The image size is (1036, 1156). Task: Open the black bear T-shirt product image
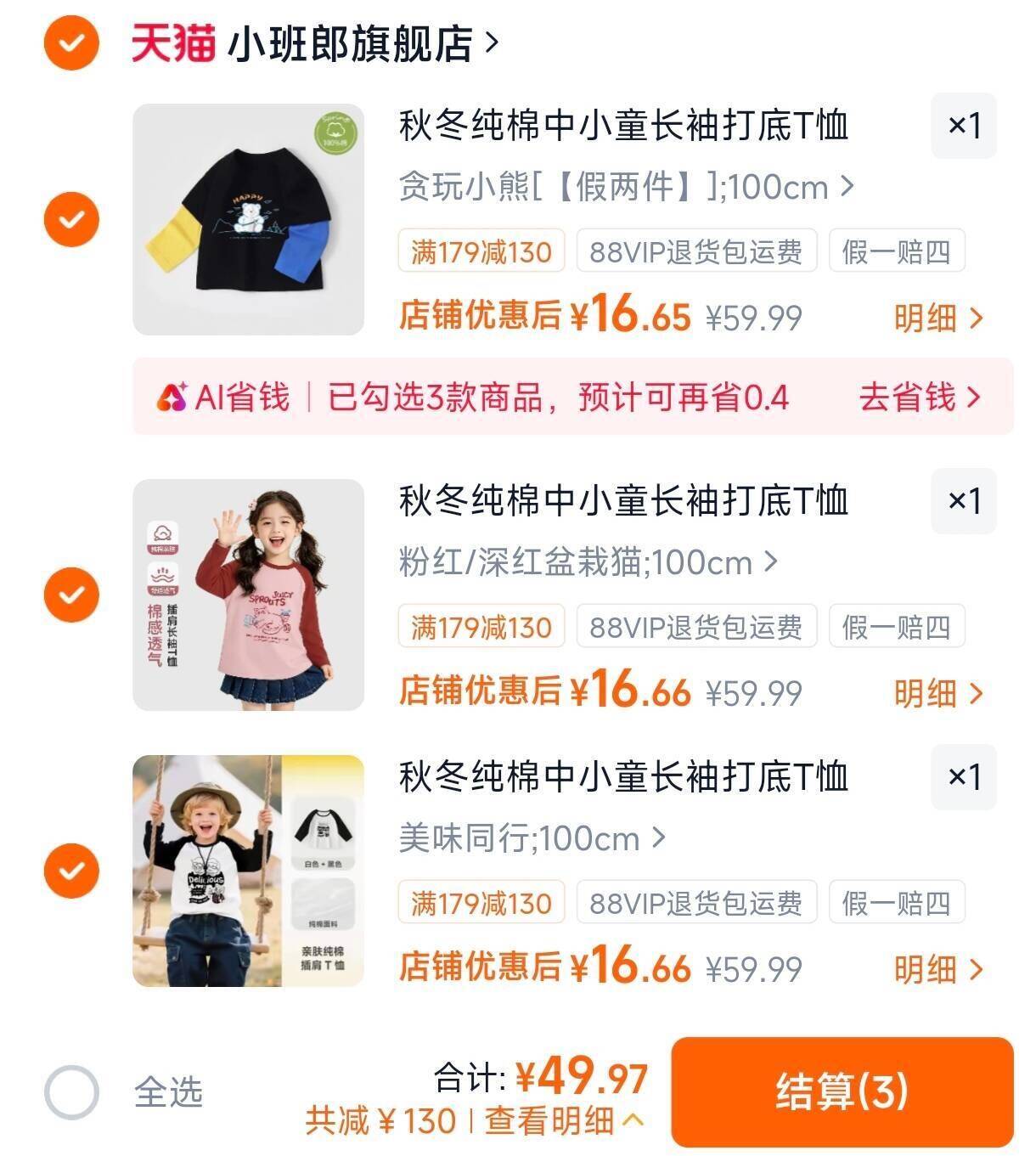[x=248, y=219]
